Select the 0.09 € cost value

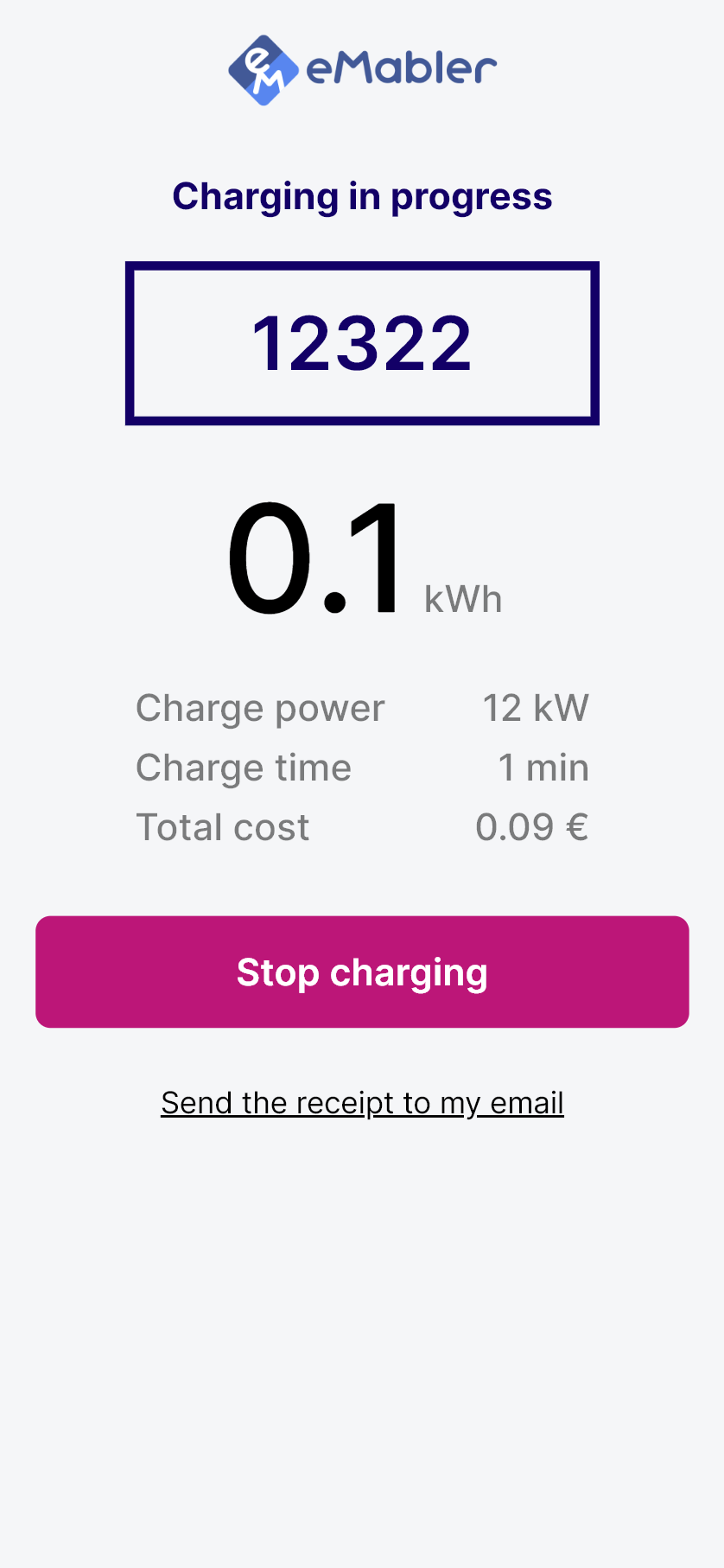tap(532, 826)
